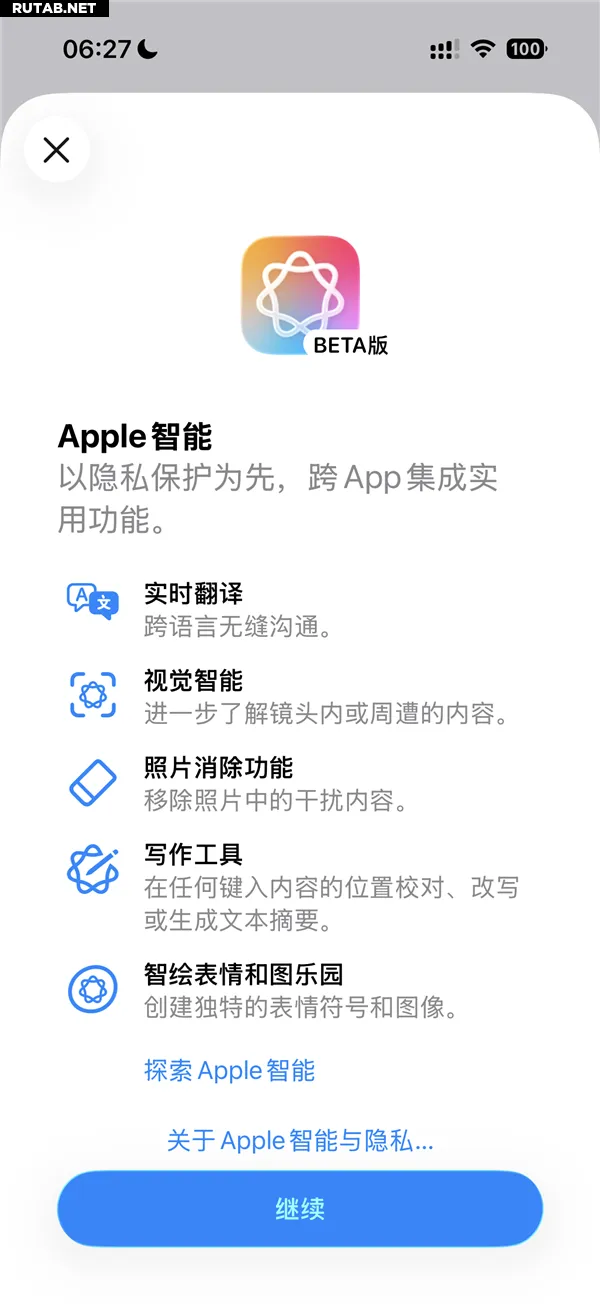This screenshot has height=1304, width=600.
Task: Open 关于 Apple 智能与隐私 link
Action: pos(300,1140)
